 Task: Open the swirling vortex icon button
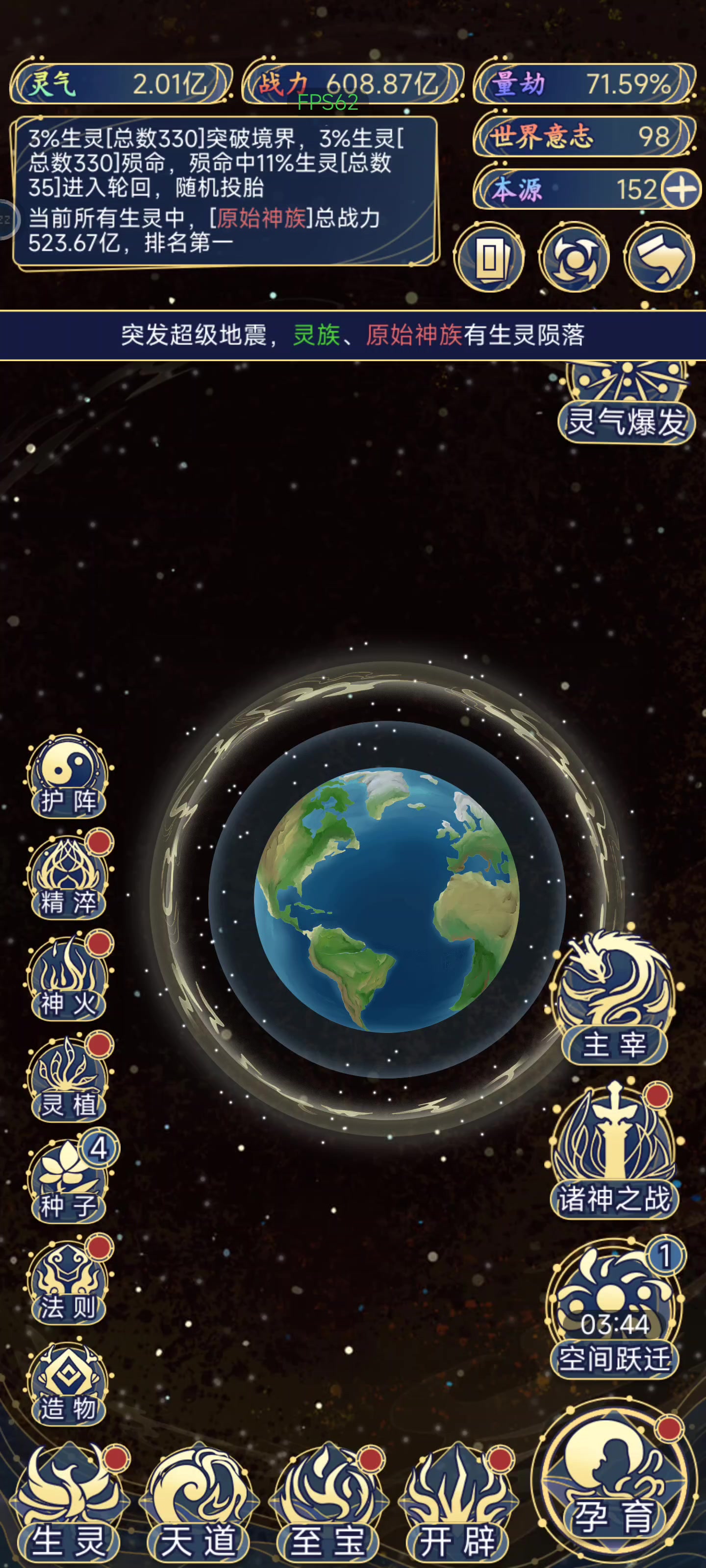(x=574, y=257)
